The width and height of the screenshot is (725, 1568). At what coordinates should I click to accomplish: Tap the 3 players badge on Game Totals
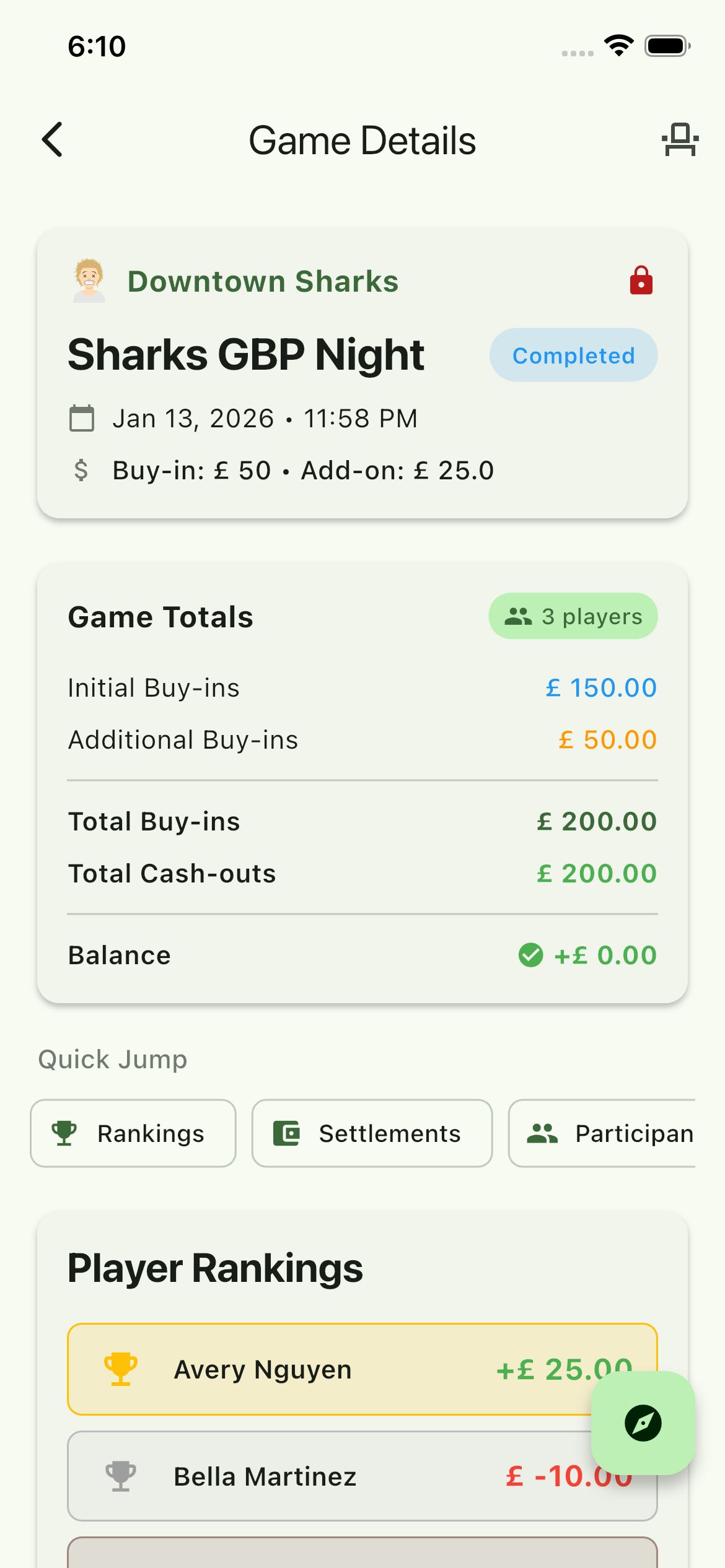(x=573, y=616)
